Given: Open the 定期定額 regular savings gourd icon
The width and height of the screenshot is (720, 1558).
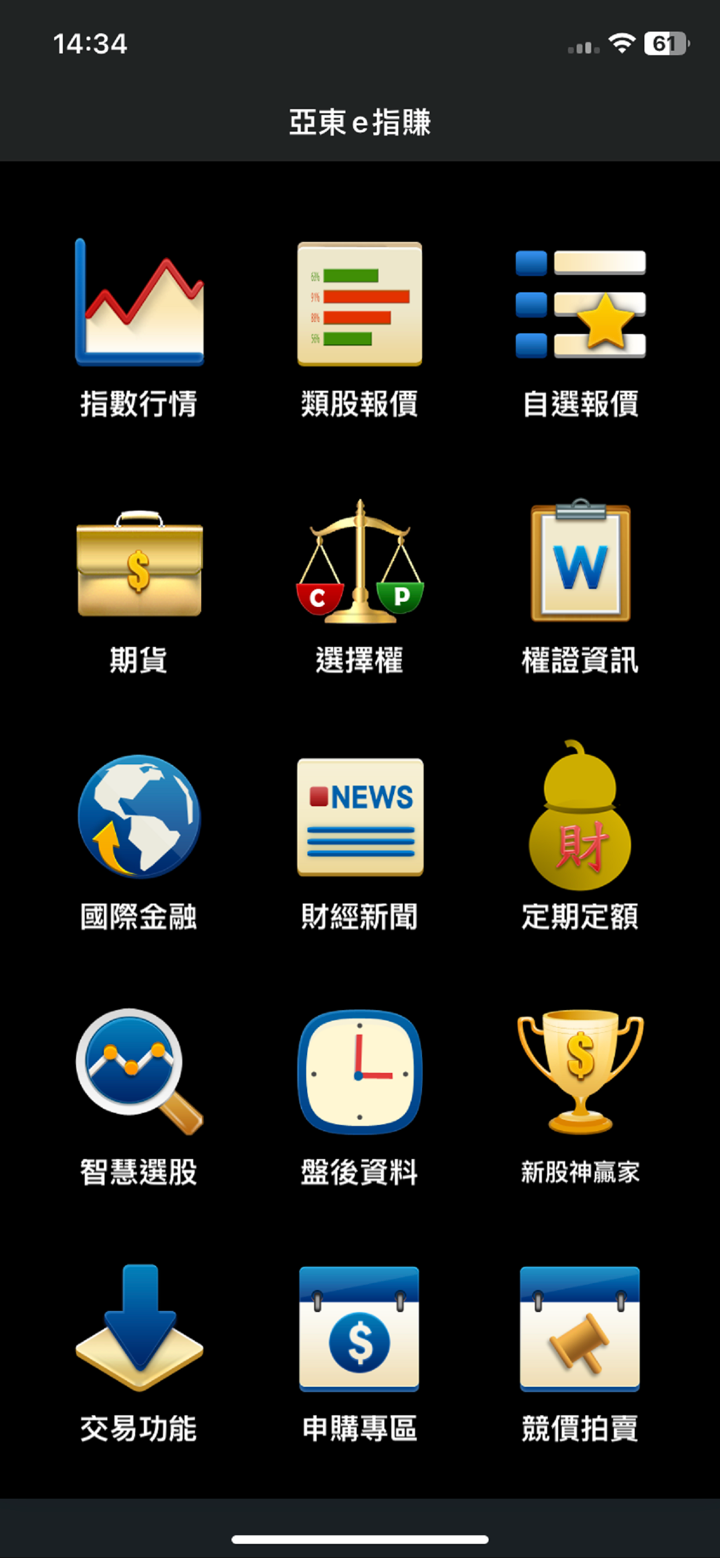Looking at the screenshot, I should pos(580,815).
